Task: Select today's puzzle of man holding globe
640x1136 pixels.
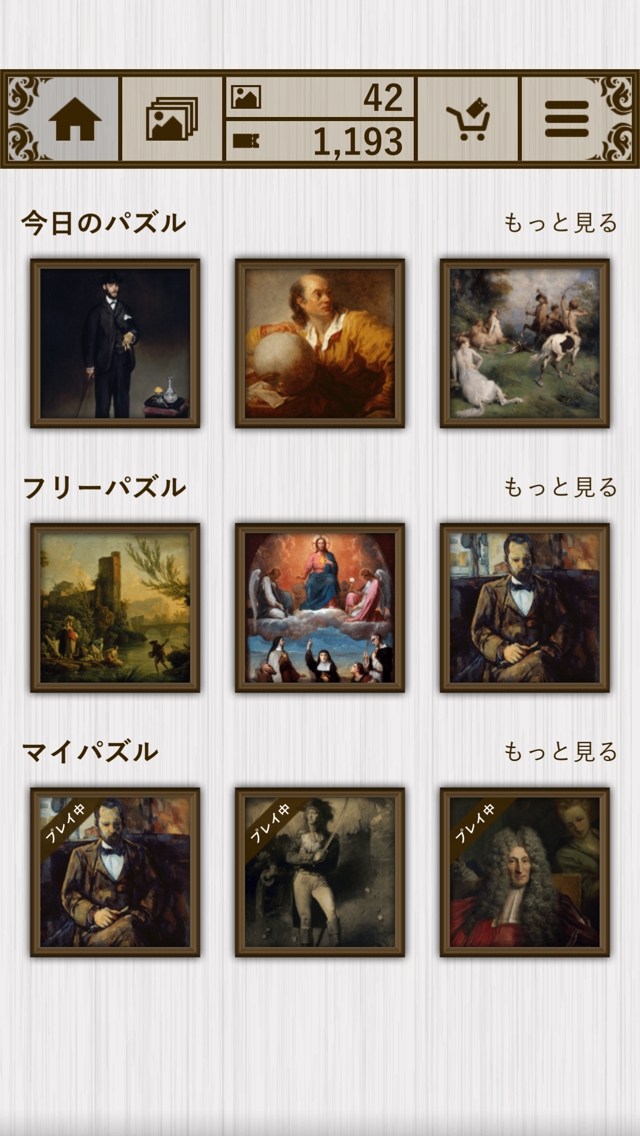Action: [320, 343]
